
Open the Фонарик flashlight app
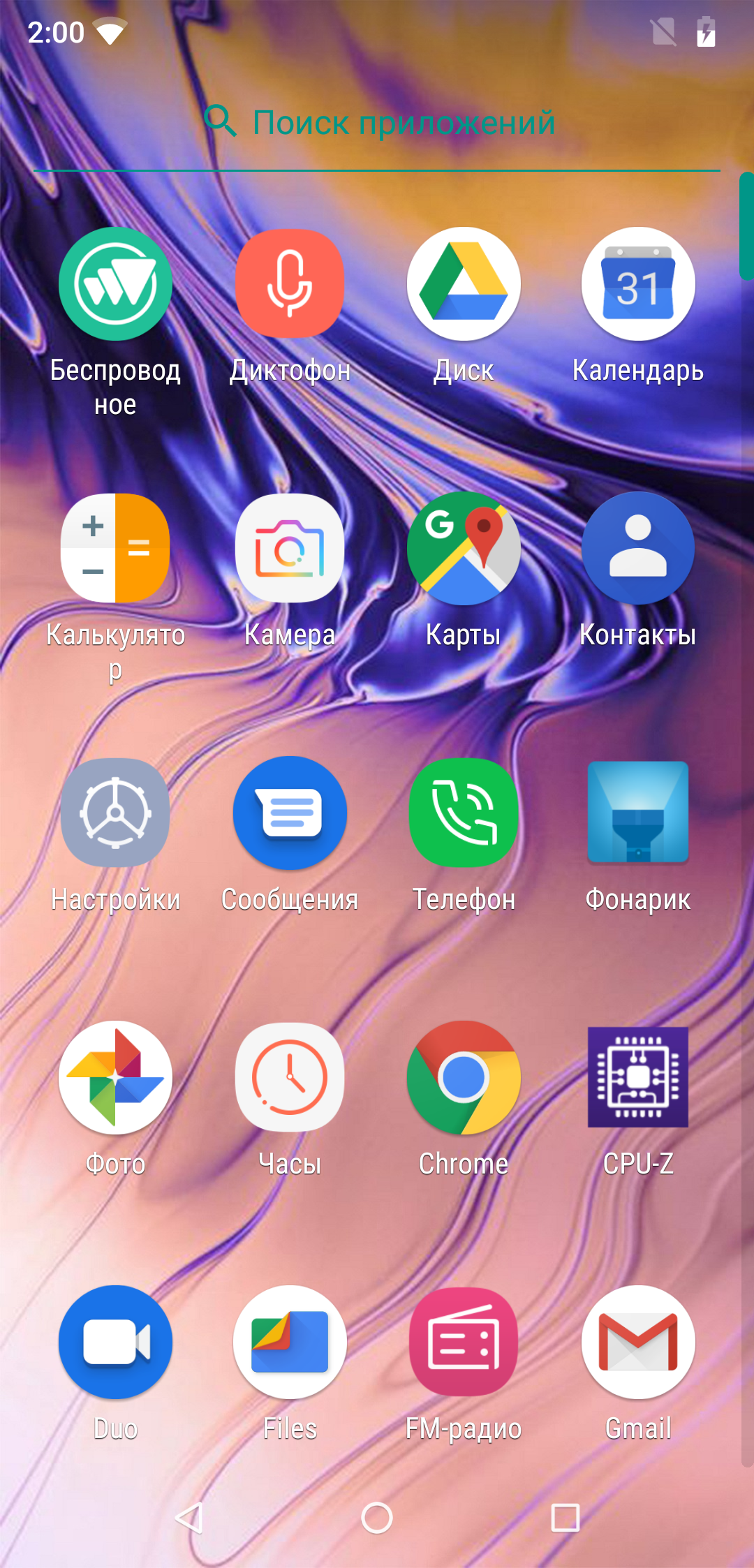point(638,813)
